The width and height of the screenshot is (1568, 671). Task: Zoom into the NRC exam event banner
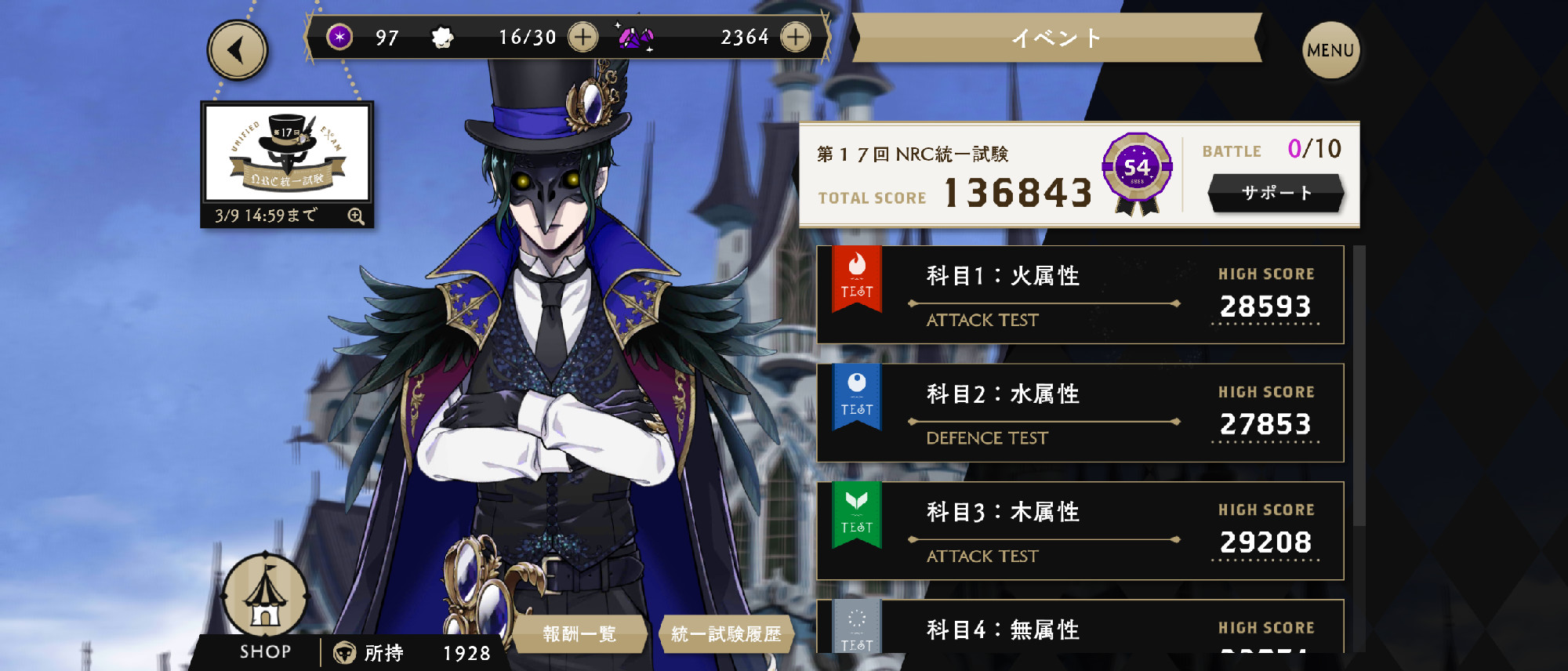click(x=356, y=216)
